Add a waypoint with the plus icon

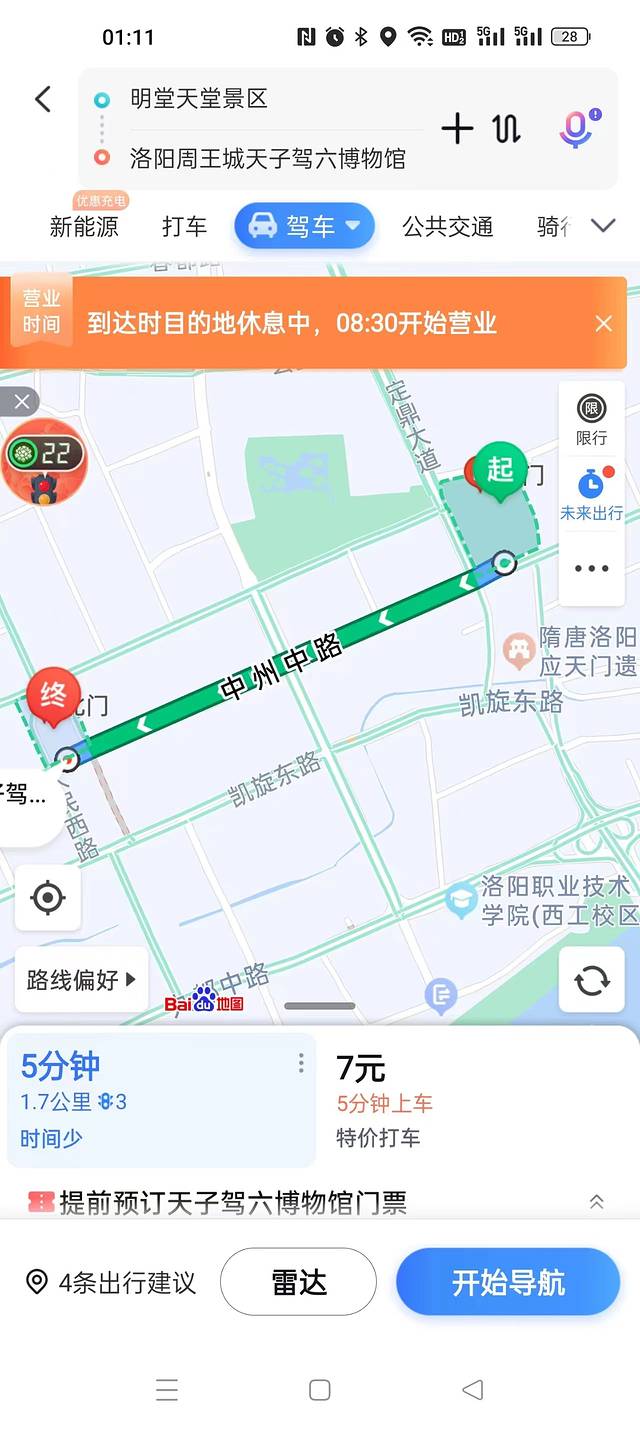point(457,128)
